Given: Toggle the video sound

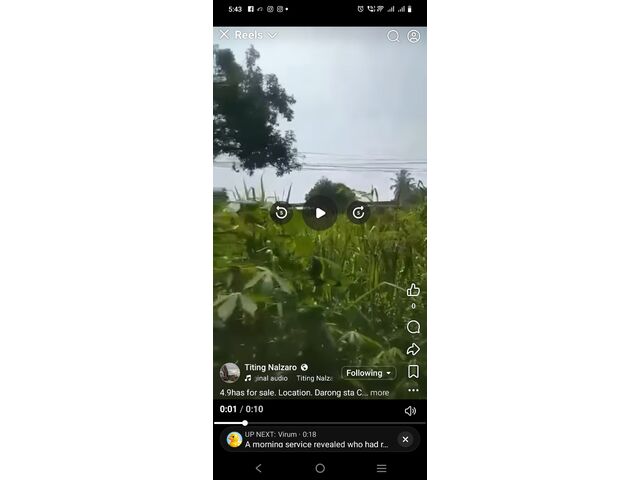Looking at the screenshot, I should (410, 410).
